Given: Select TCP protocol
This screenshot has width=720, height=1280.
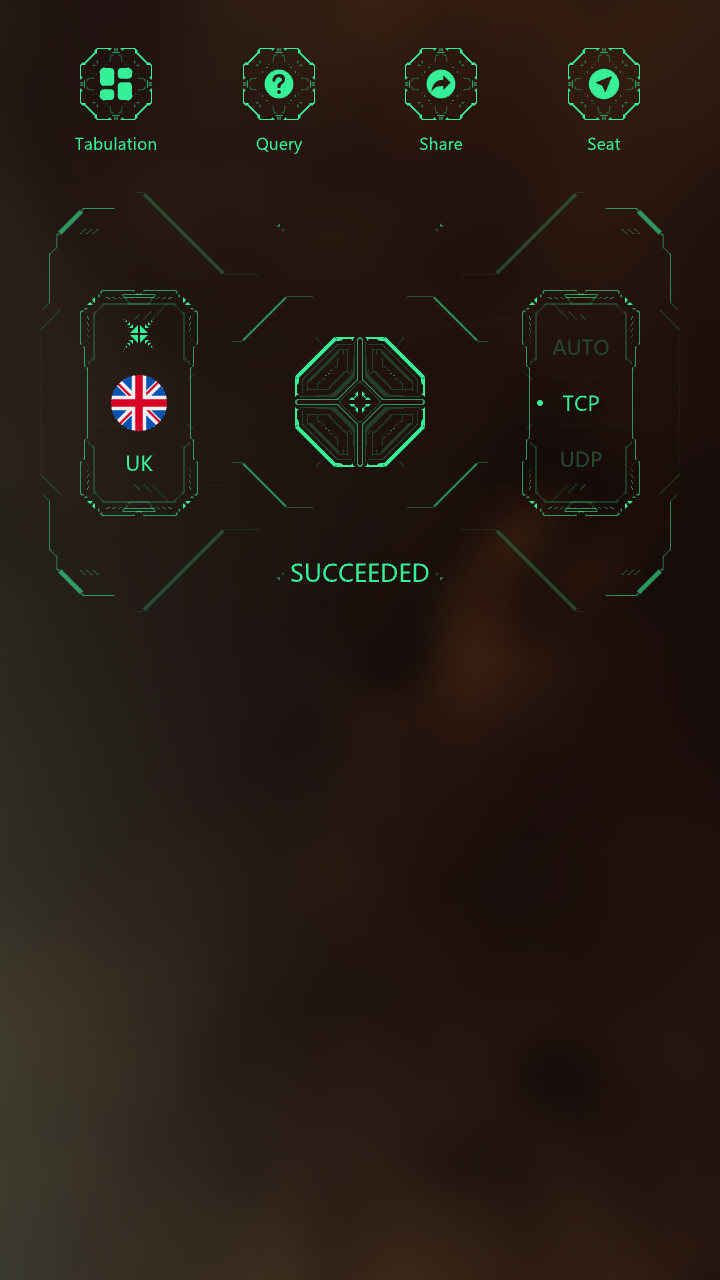Looking at the screenshot, I should click(x=580, y=404).
